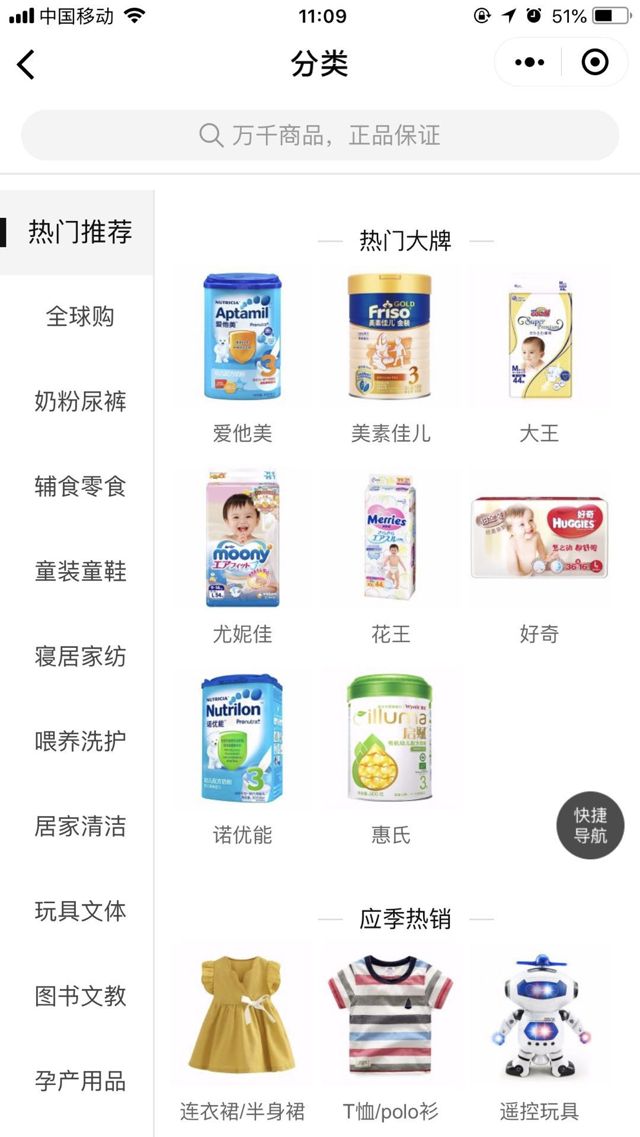Tap the 快捷导航 floating button
Image resolution: width=640 pixels, height=1137 pixels.
[590, 825]
